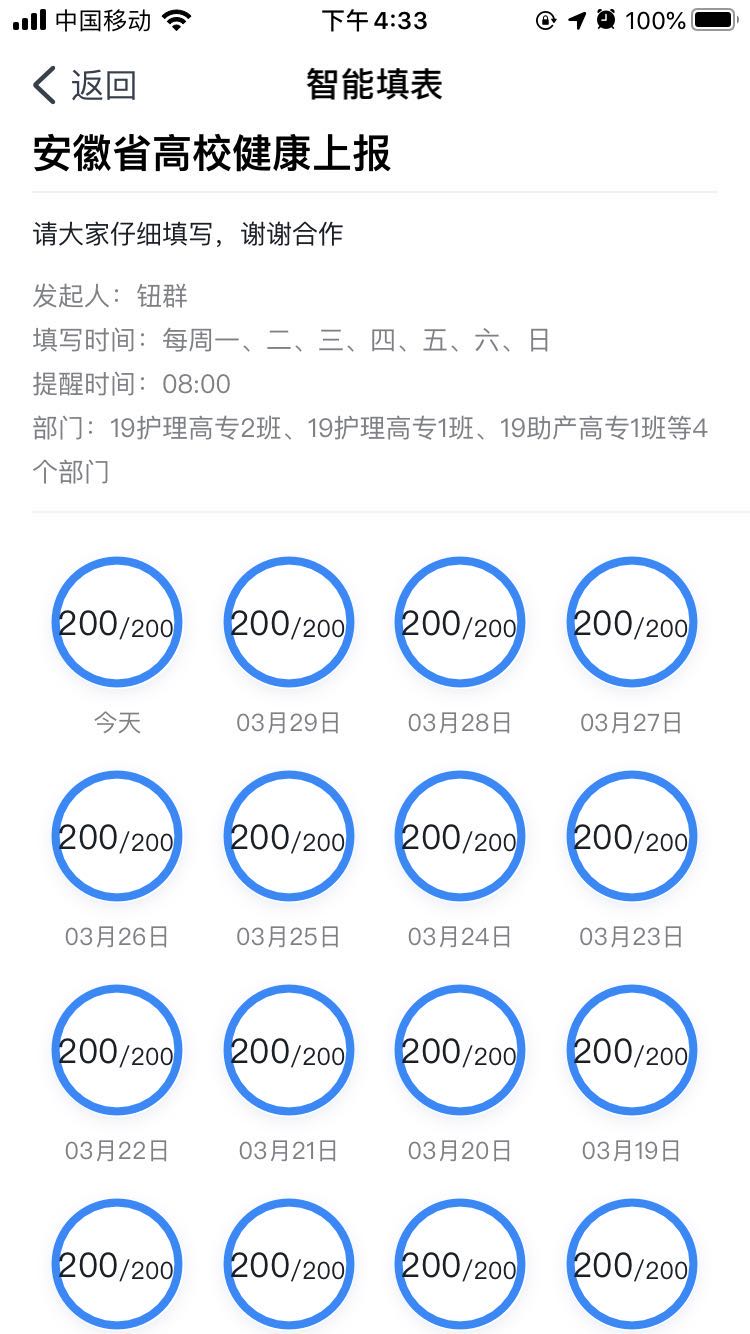View the 03月28日 report circle

pyautogui.click(x=460, y=622)
